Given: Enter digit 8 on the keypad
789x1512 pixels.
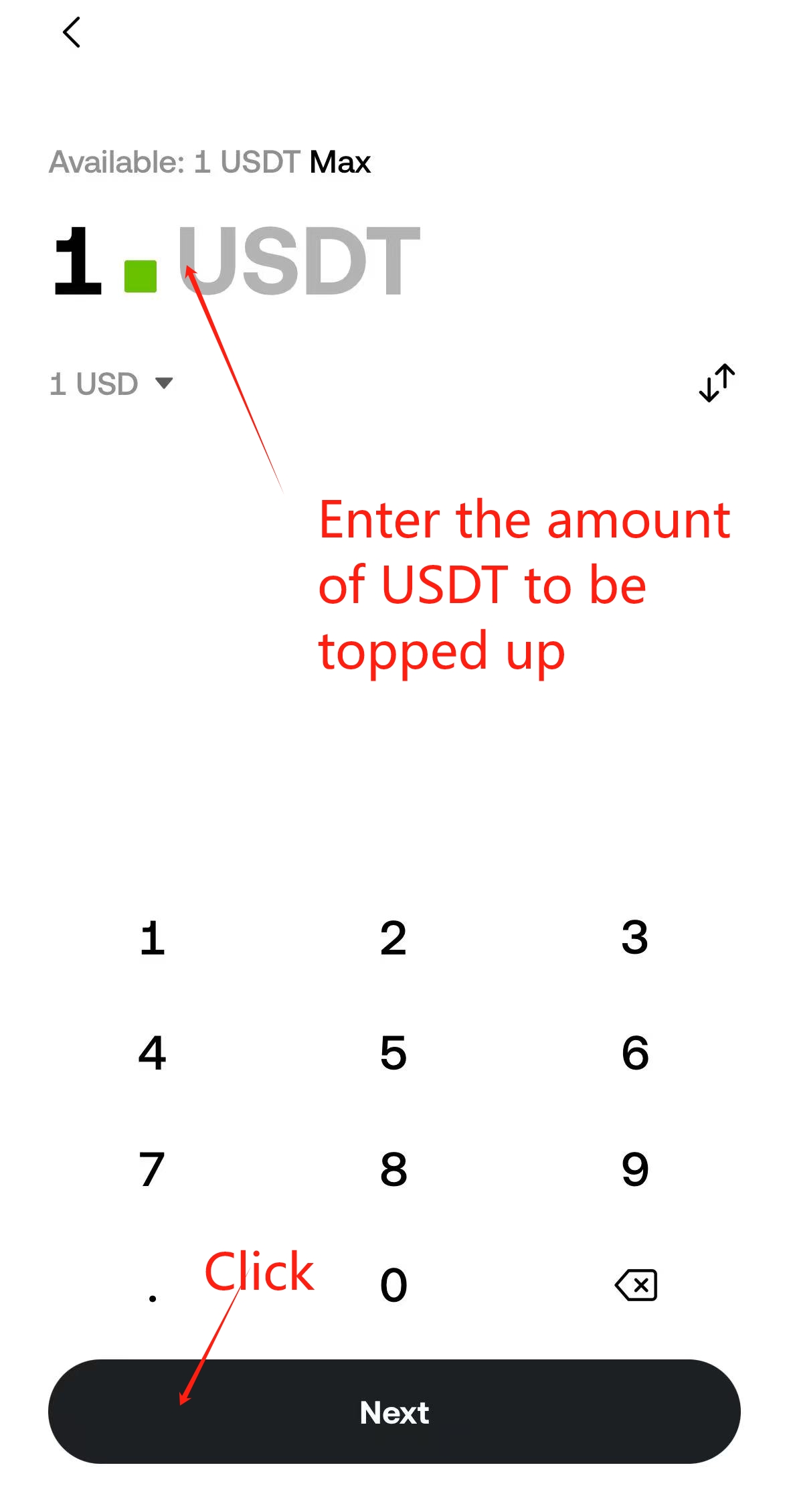Looking at the screenshot, I should tap(393, 1169).
